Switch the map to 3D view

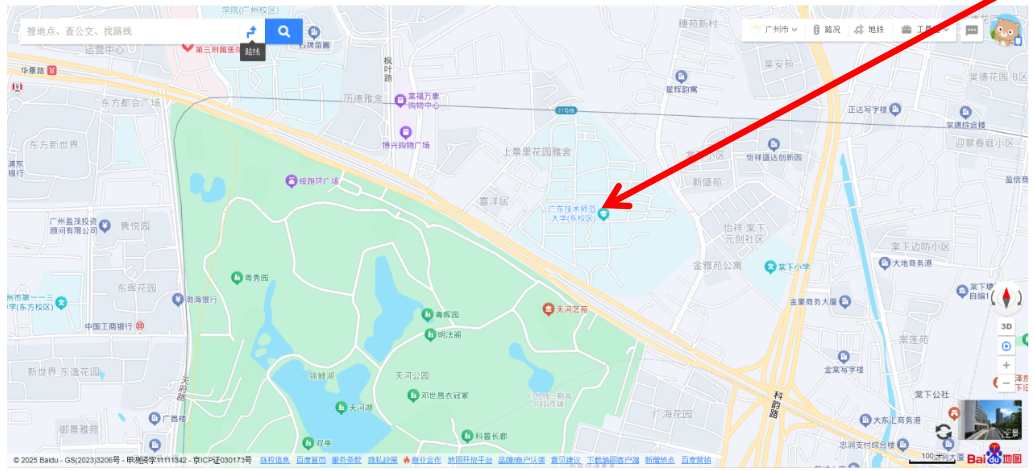click(x=1007, y=327)
